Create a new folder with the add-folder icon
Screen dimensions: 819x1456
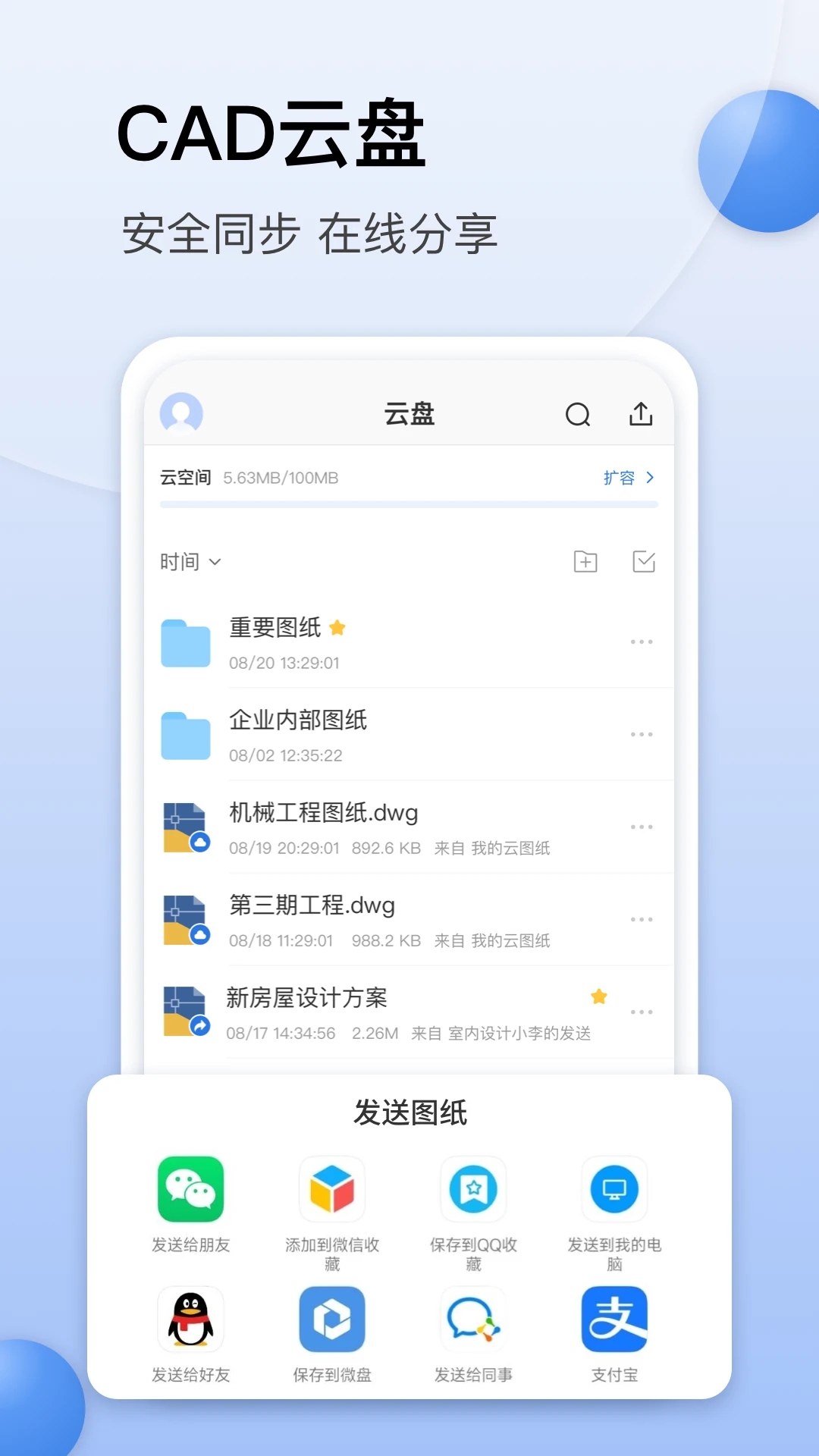[585, 561]
